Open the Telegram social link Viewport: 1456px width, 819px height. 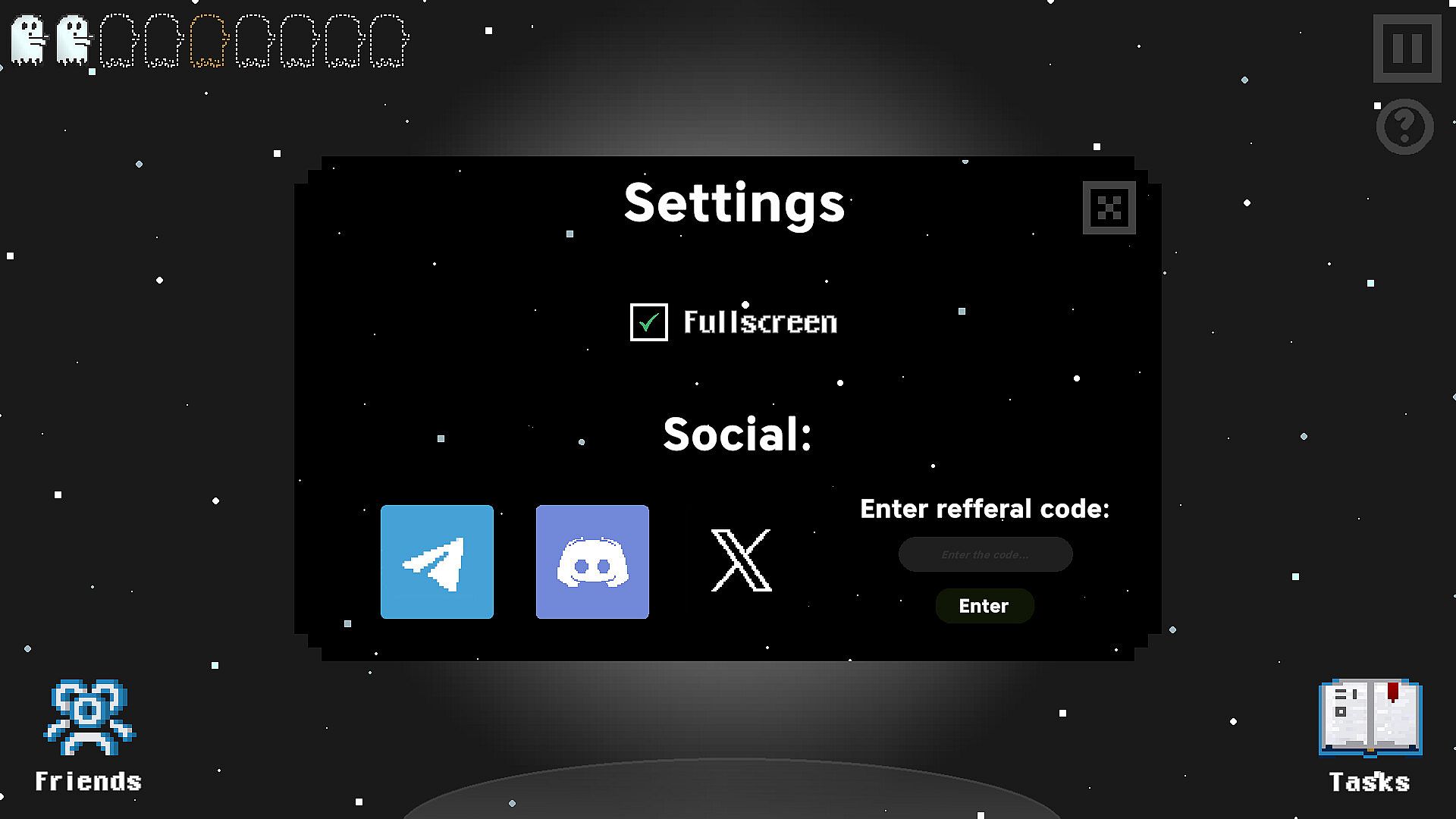[437, 562]
